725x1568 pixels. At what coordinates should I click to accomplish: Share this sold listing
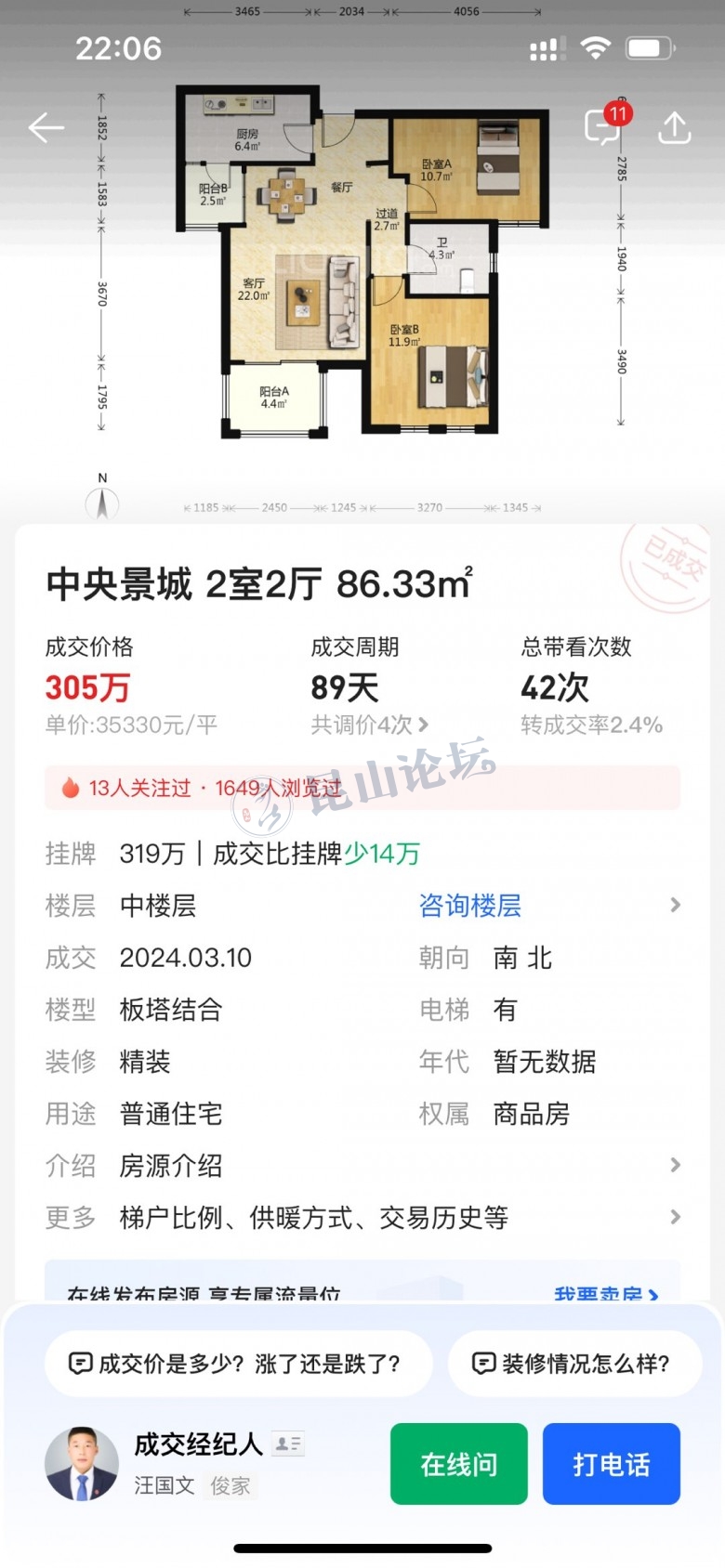click(x=675, y=128)
